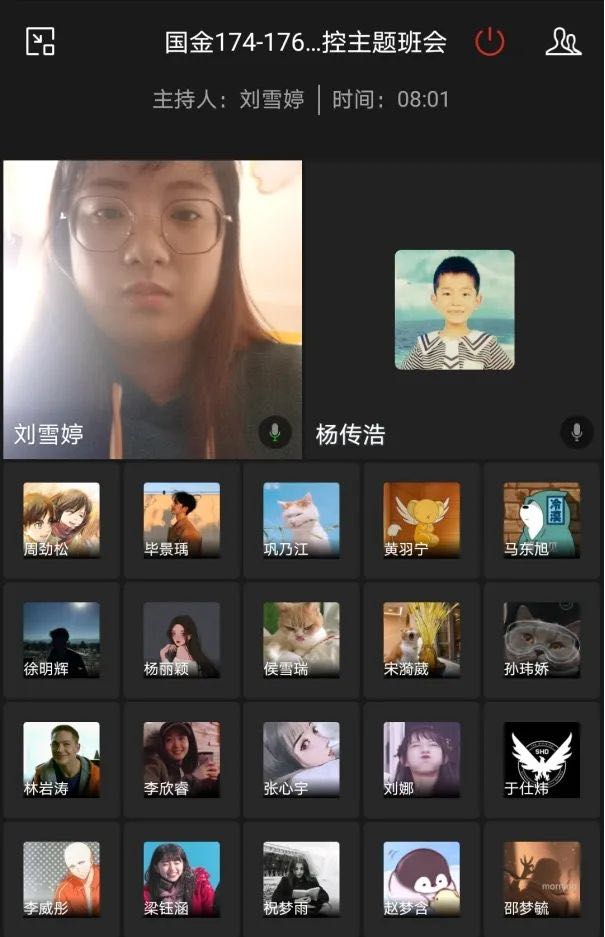Open 徐明辉's participant tile

[61, 640]
